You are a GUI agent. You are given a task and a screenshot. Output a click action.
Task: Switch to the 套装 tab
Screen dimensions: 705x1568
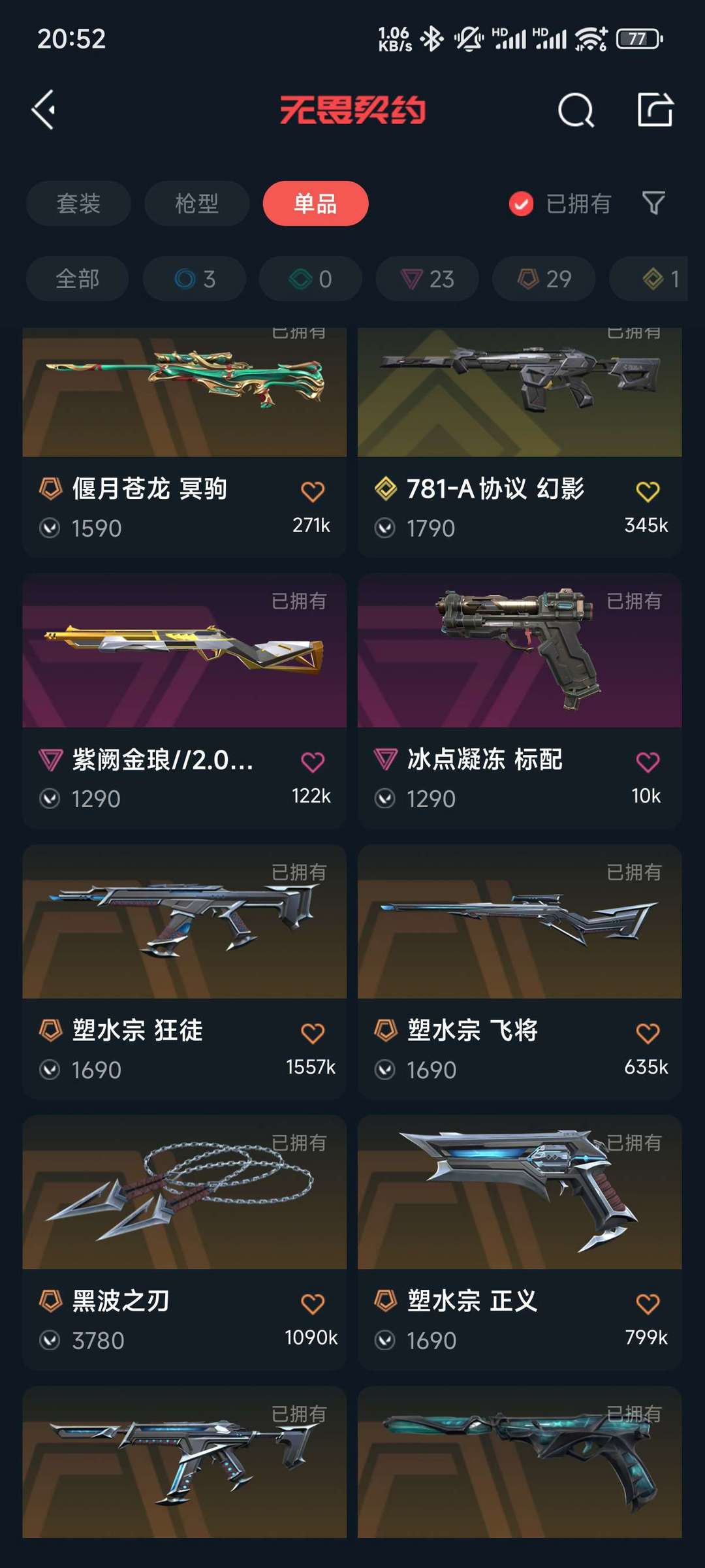[78, 203]
